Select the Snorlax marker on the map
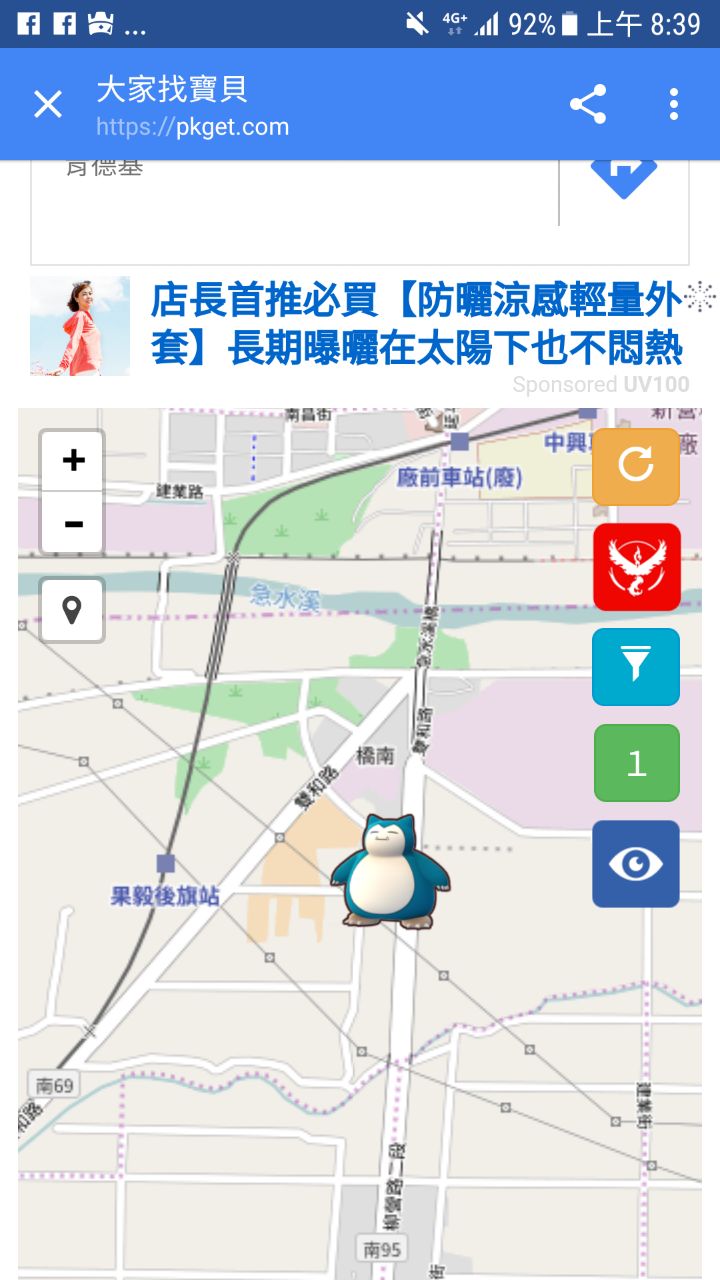The width and height of the screenshot is (720, 1280). 390,870
